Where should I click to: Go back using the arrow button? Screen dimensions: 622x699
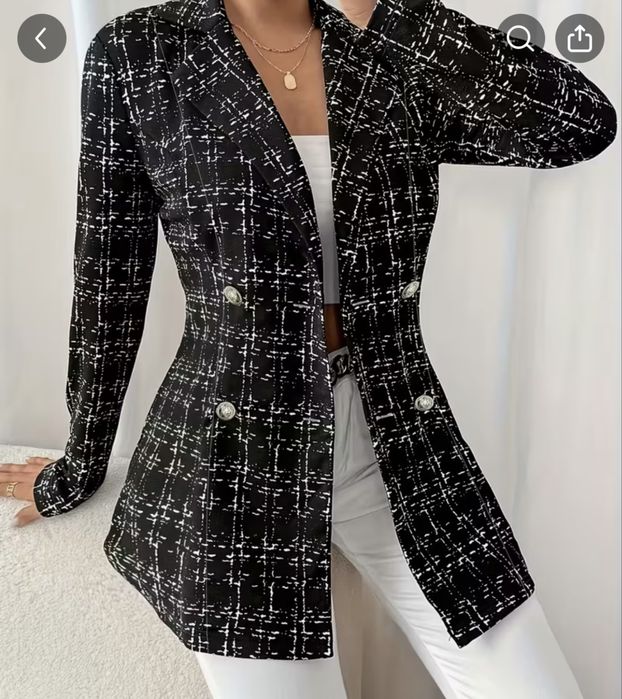(x=41, y=39)
